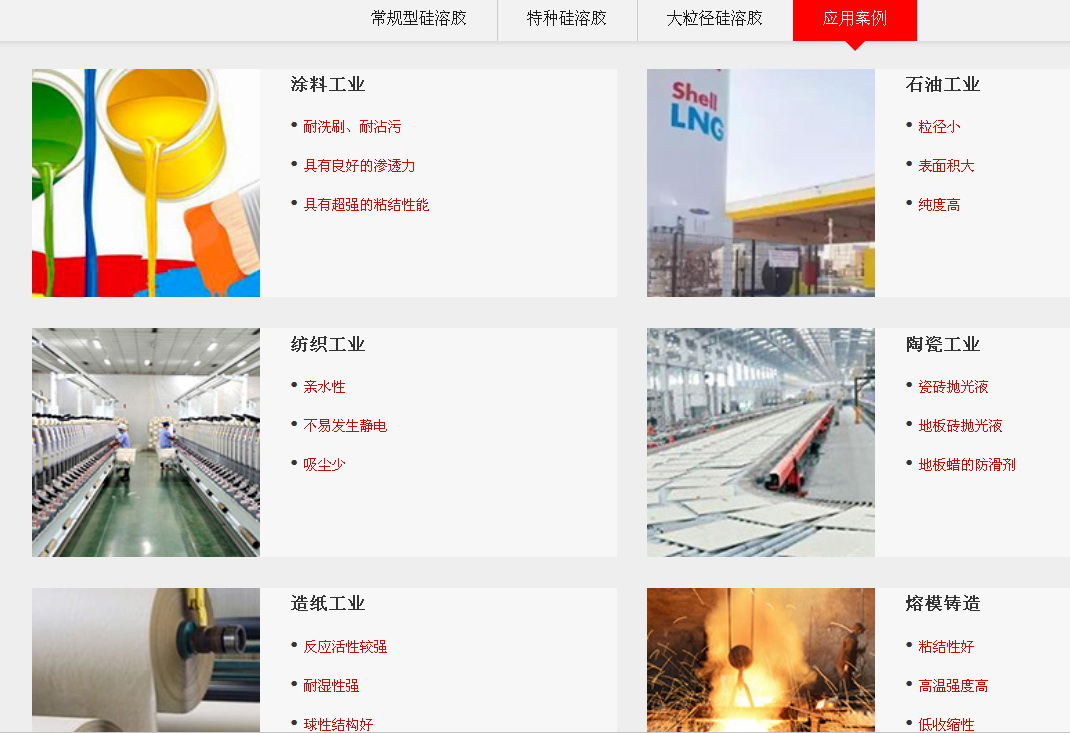Open the 造纸工业 case card
1070x733 pixels.
[x=328, y=604]
